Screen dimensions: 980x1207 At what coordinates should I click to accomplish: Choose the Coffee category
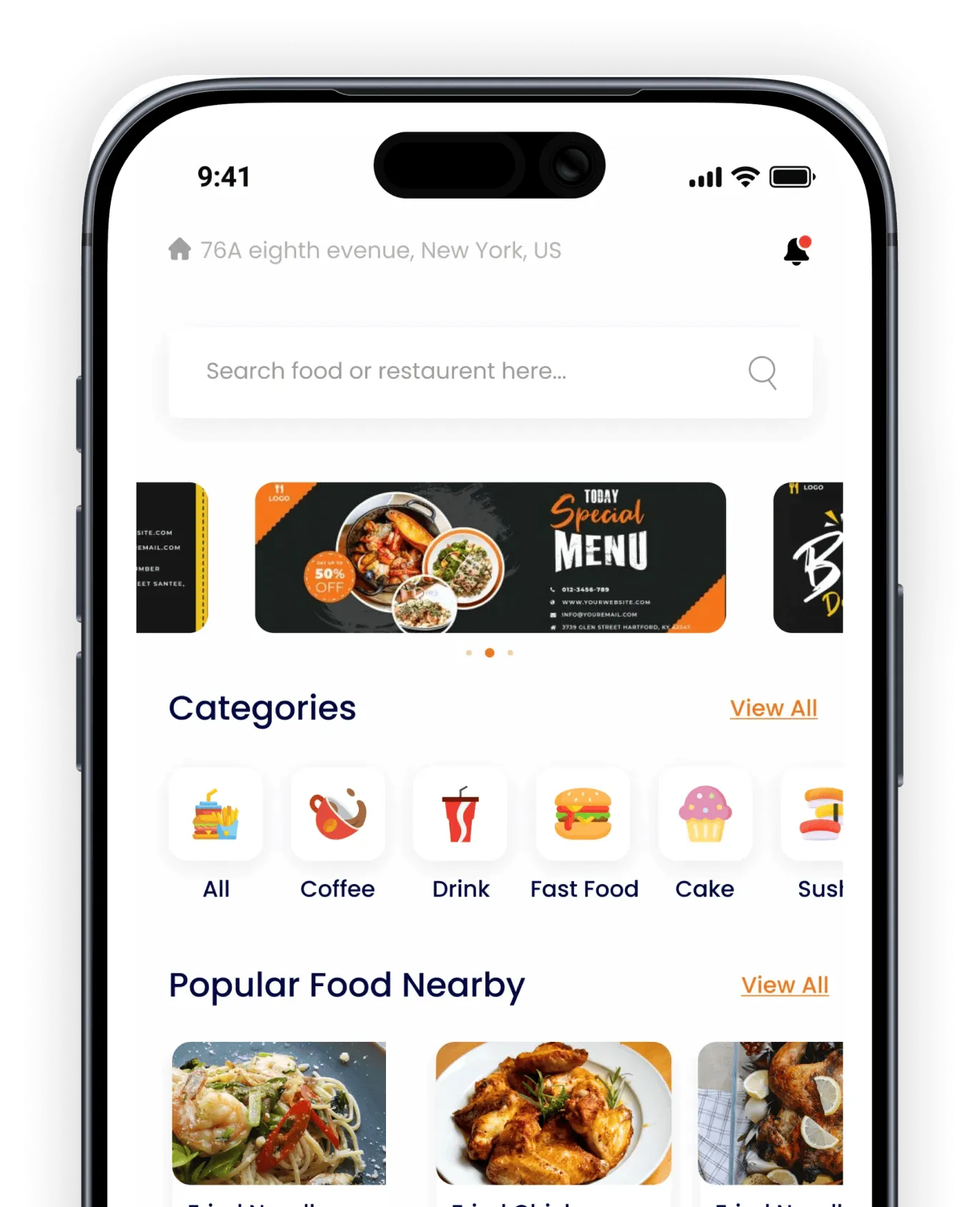337,815
